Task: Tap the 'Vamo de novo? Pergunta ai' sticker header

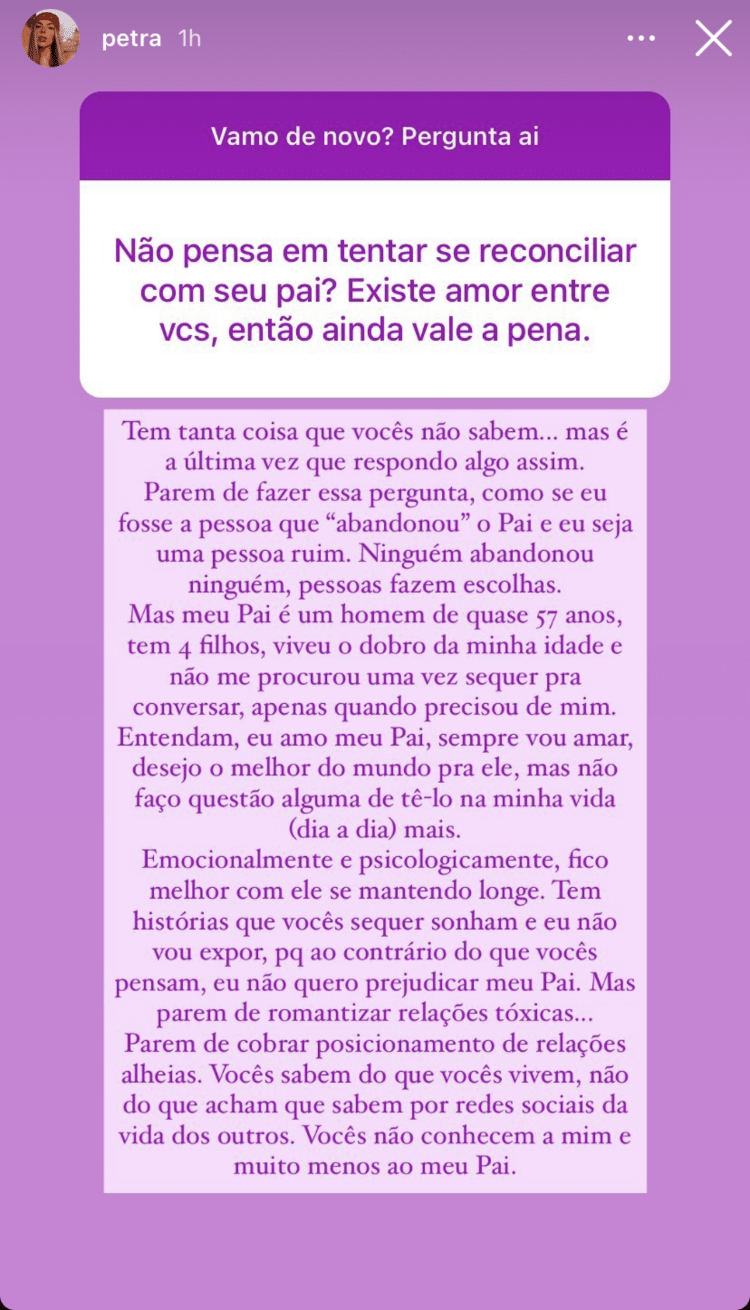Action: (x=374, y=136)
